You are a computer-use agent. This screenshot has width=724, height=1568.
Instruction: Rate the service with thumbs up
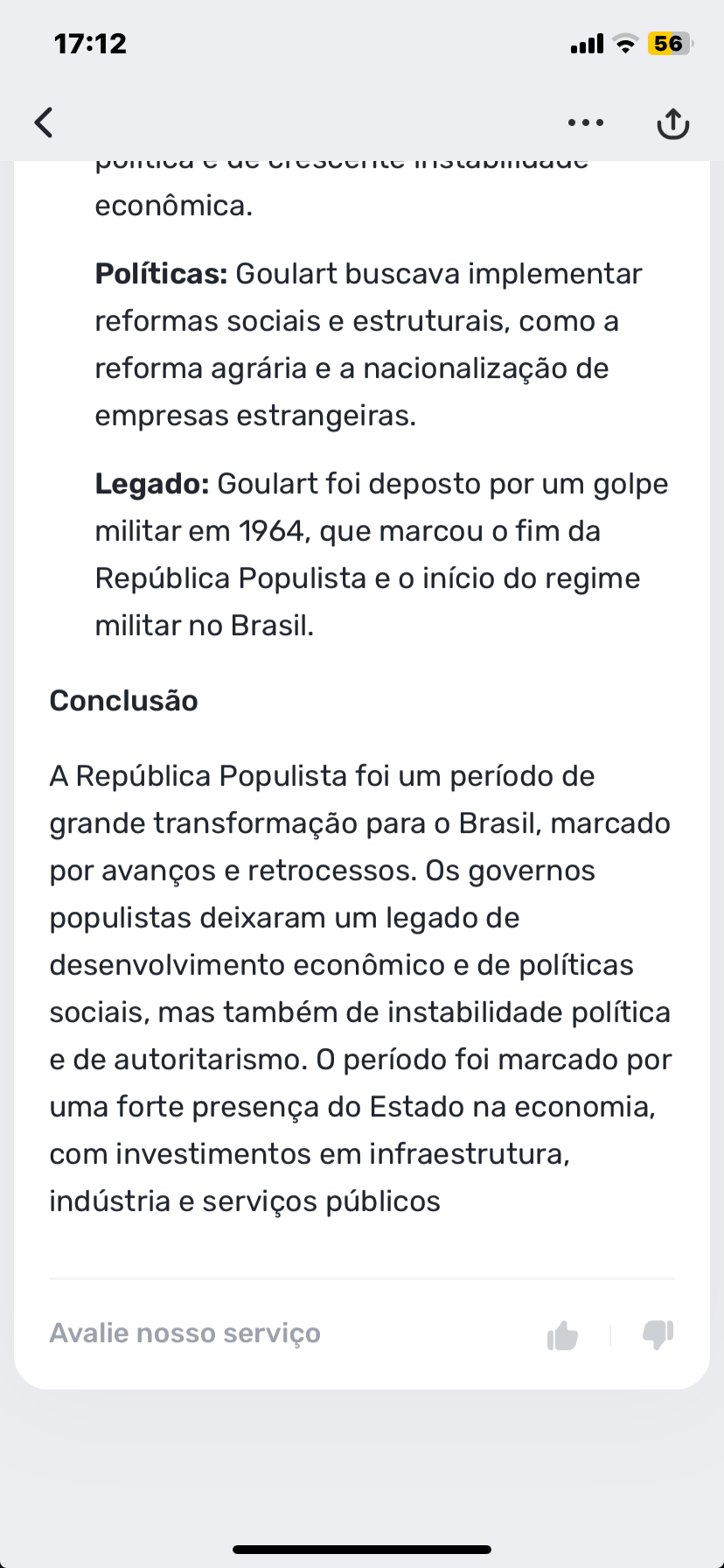pos(562,1335)
